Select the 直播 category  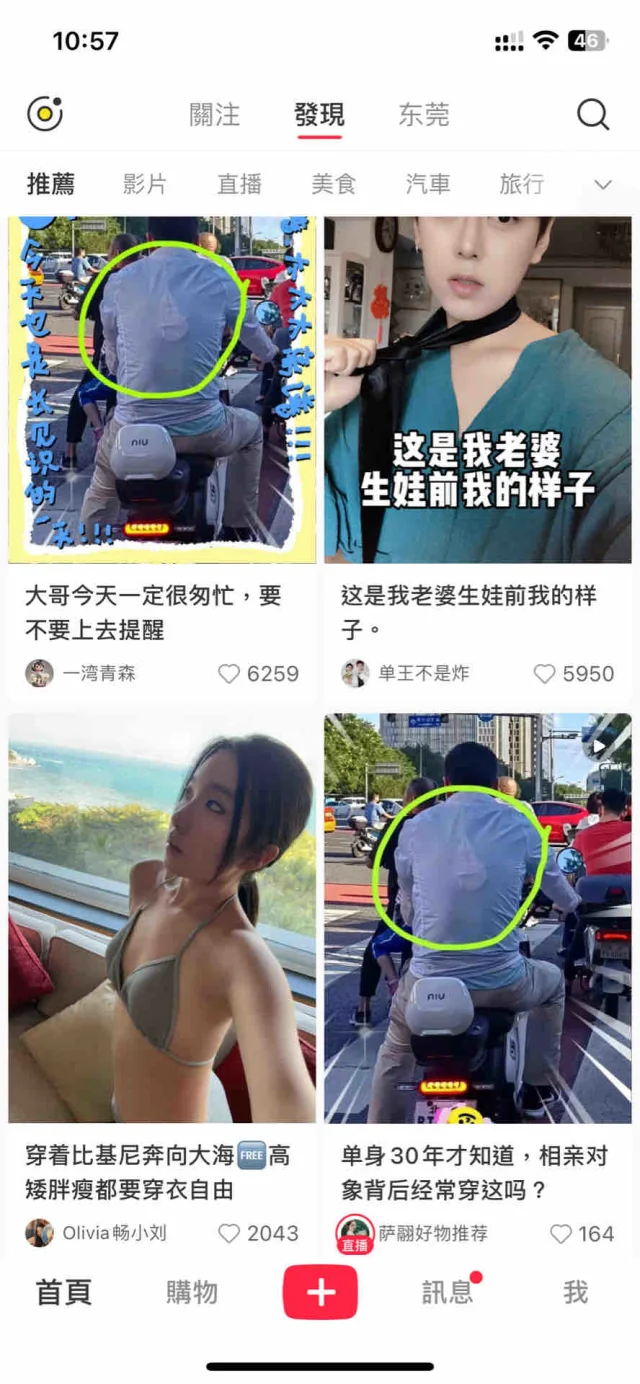239,184
